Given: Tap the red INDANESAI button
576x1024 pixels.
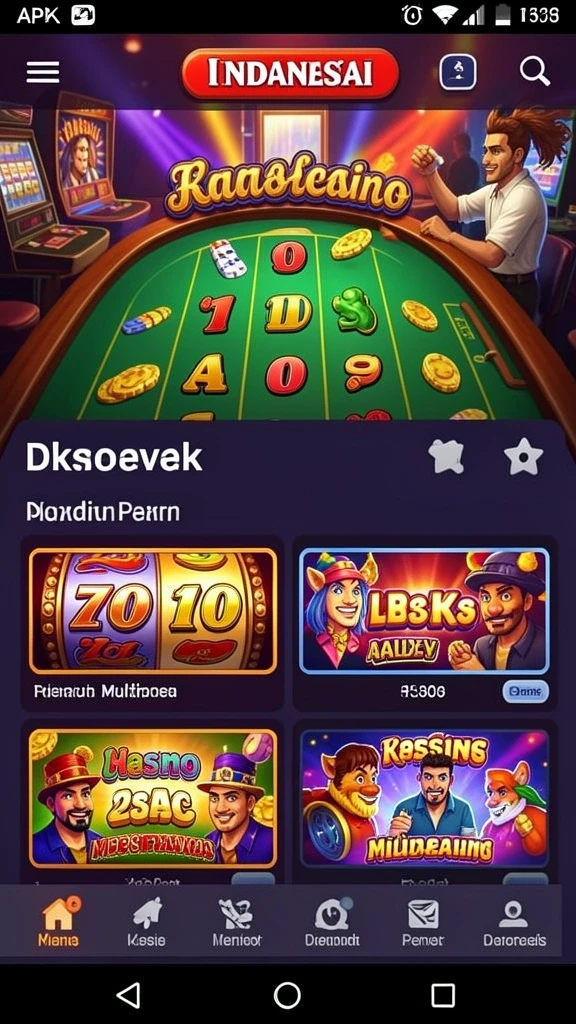Looking at the screenshot, I should [290, 73].
